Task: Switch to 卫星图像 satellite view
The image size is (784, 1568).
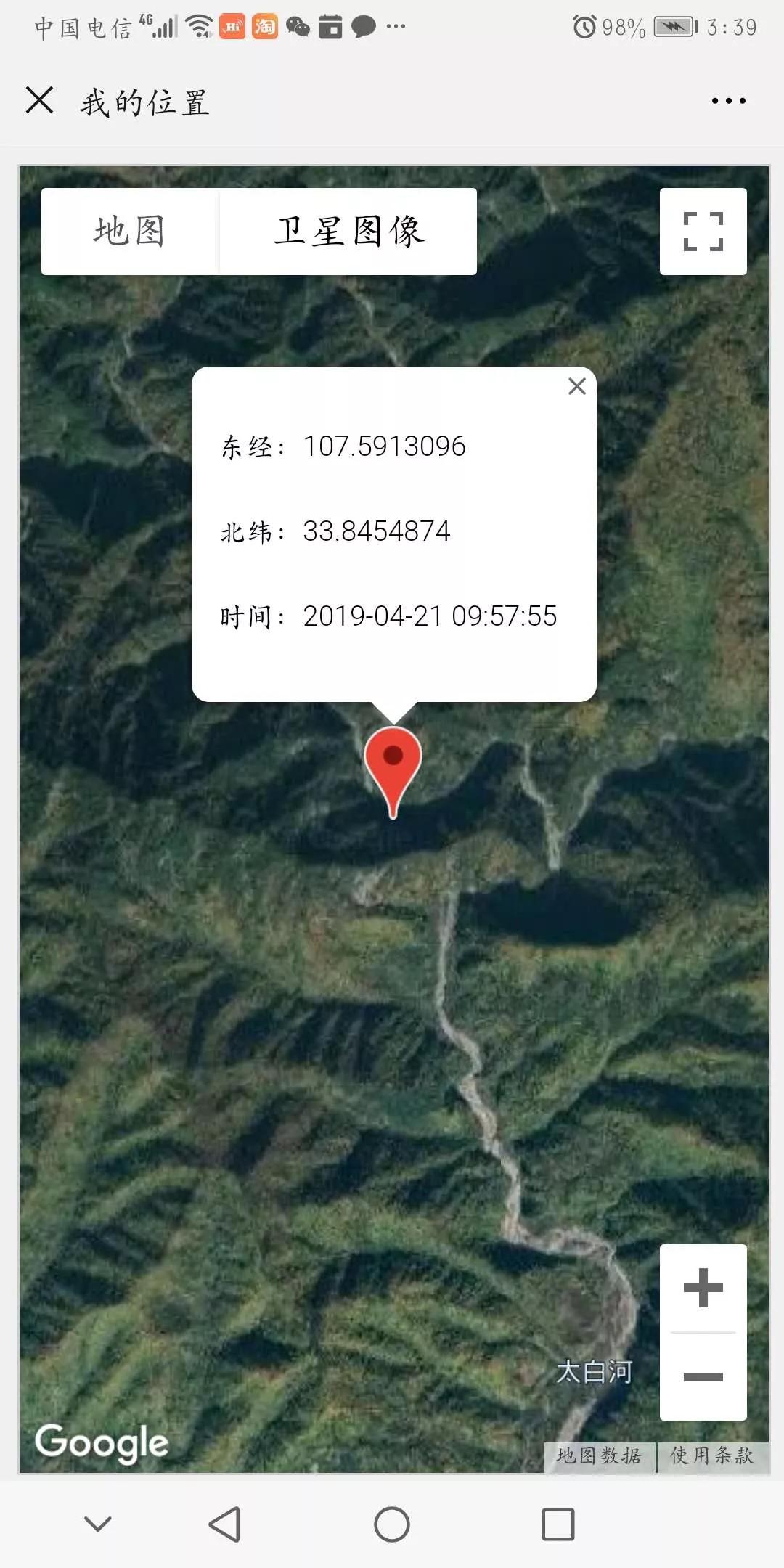Action: coord(351,231)
